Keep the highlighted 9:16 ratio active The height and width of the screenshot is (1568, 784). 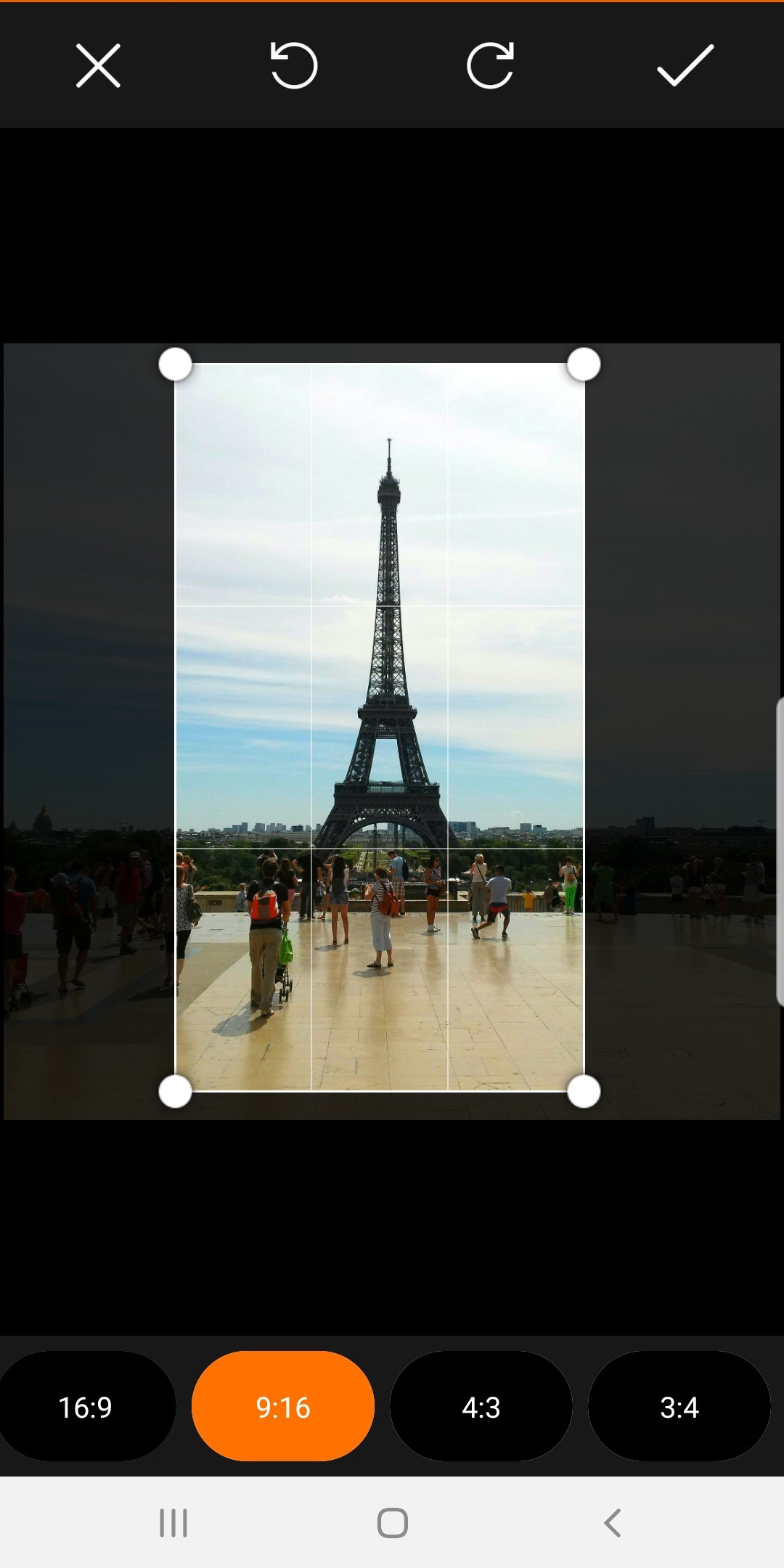[284, 1406]
